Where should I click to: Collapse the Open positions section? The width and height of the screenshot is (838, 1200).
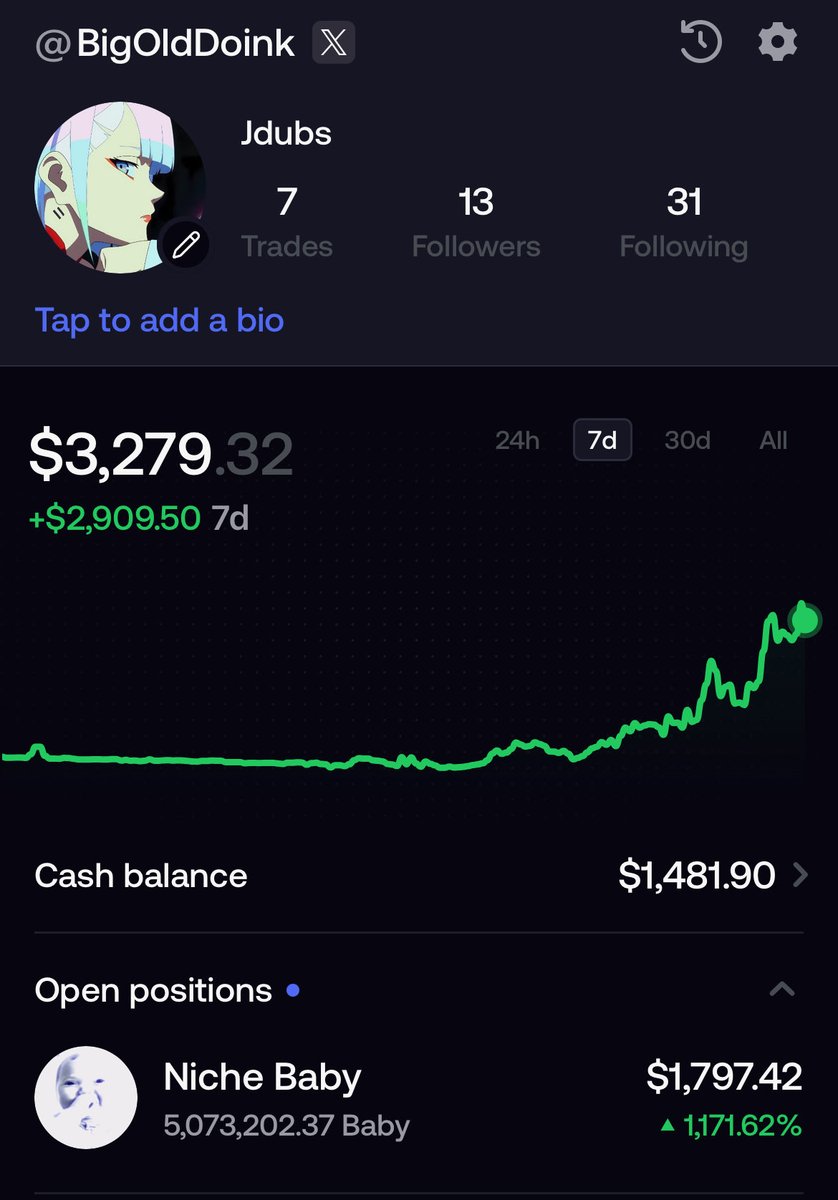(x=782, y=990)
